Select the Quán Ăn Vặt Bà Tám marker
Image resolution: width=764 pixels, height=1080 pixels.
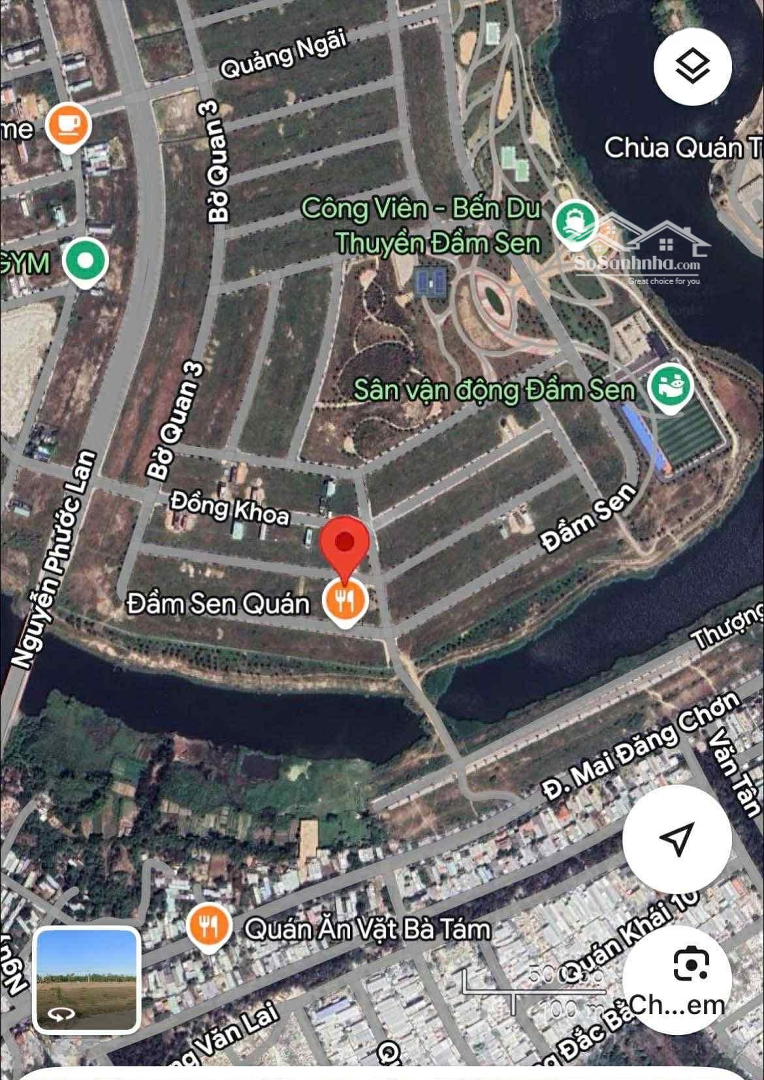[209, 927]
